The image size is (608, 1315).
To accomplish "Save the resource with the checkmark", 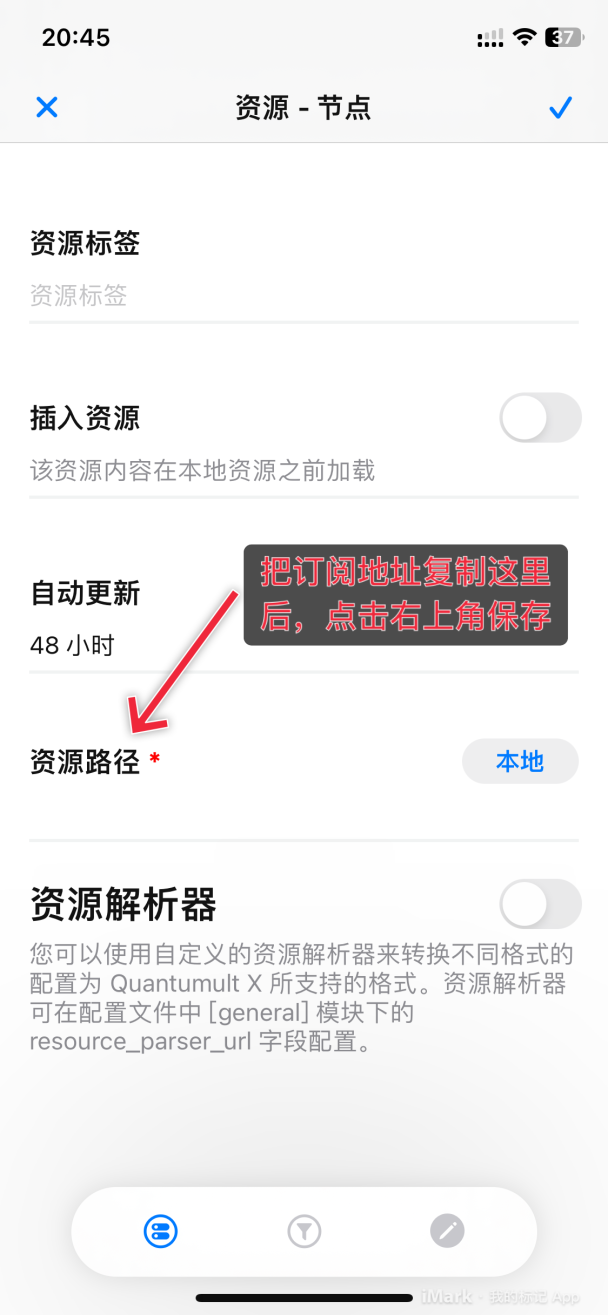I will 560,107.
